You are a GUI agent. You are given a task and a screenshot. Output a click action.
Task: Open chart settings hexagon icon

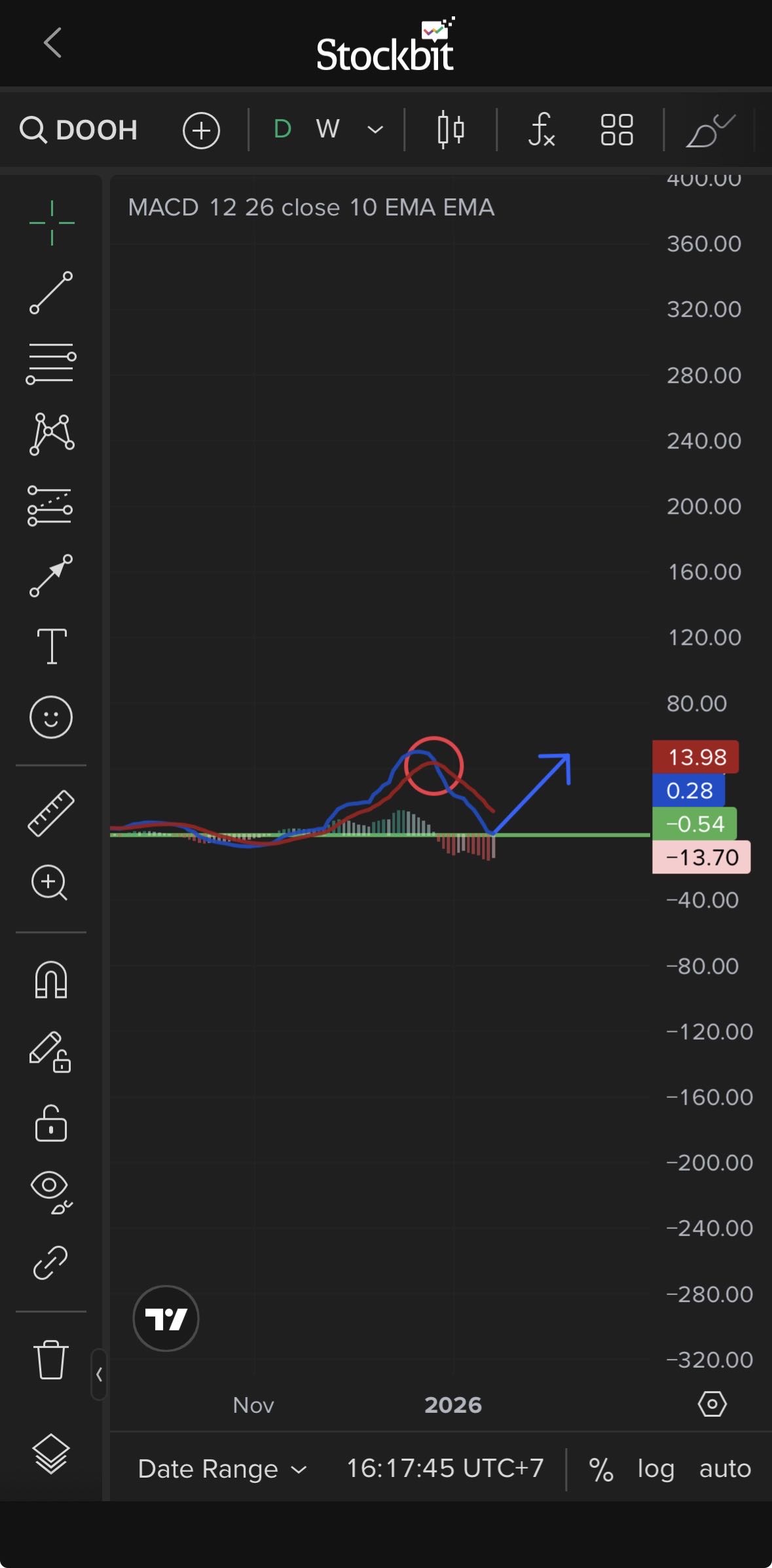click(712, 1404)
